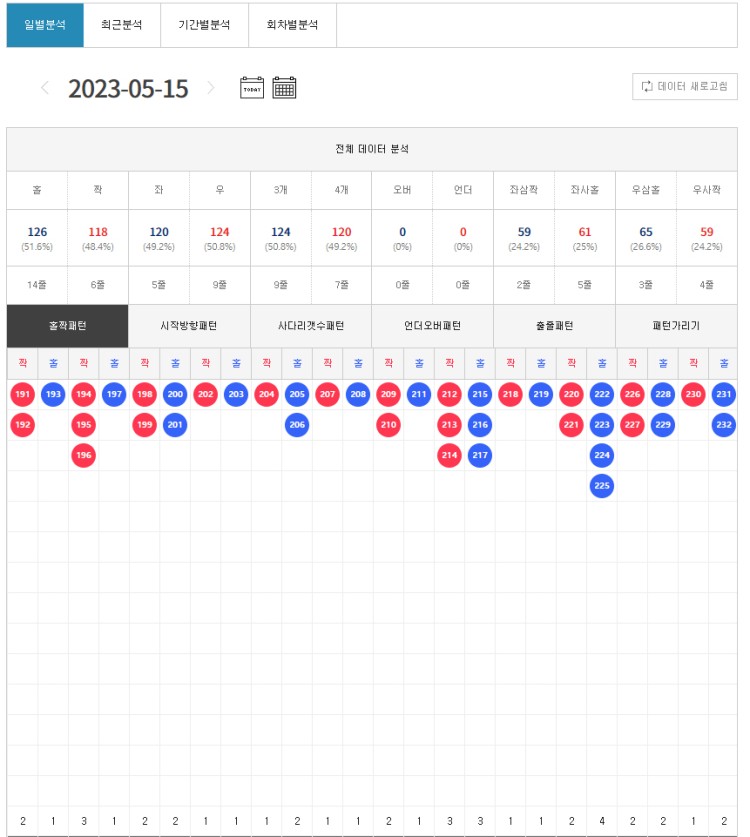Open the 사다리갯수패턴 tab
Viewport: 750px width, 837px height.
(x=311, y=326)
